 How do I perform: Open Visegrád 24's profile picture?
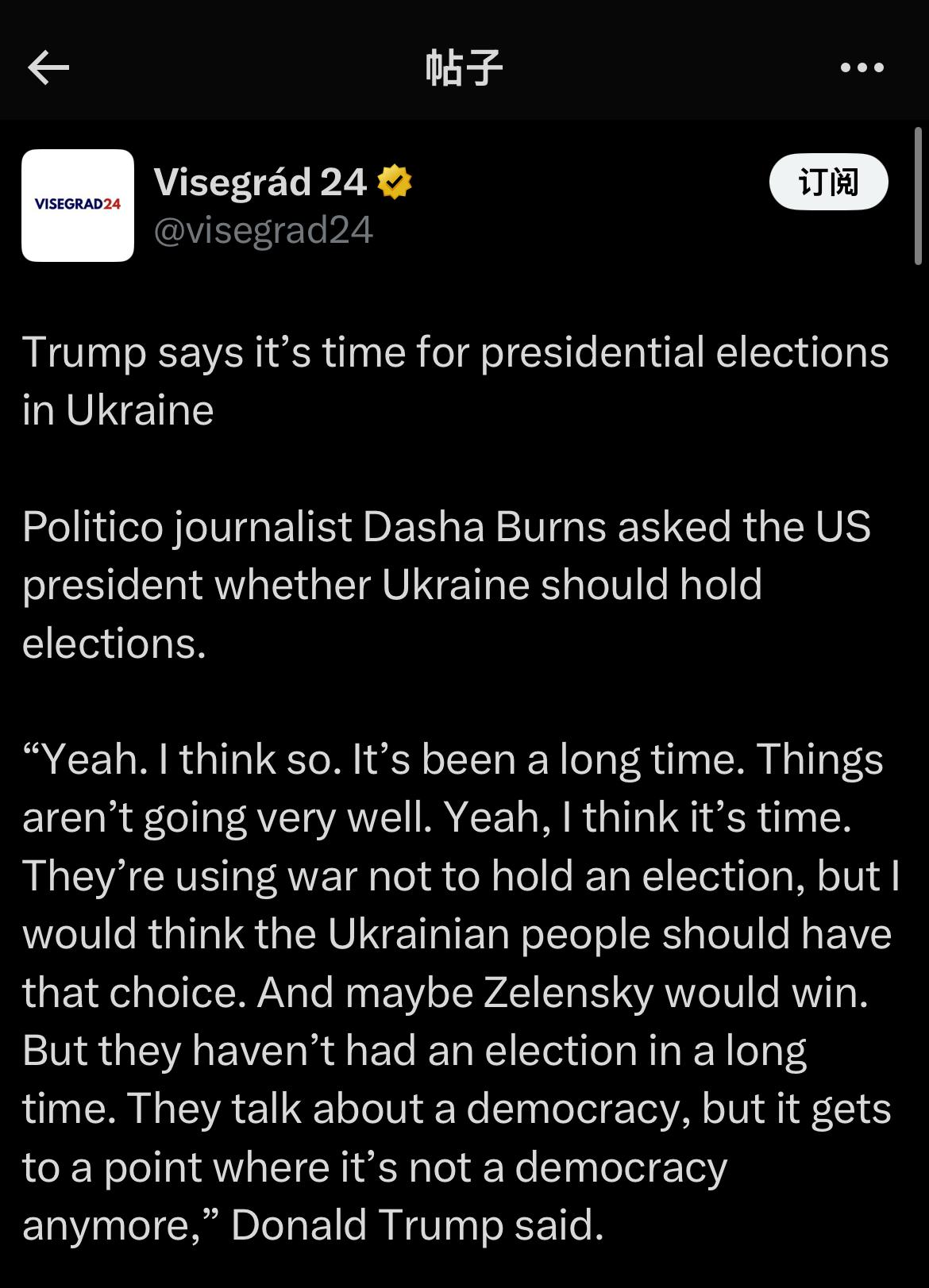coord(78,206)
